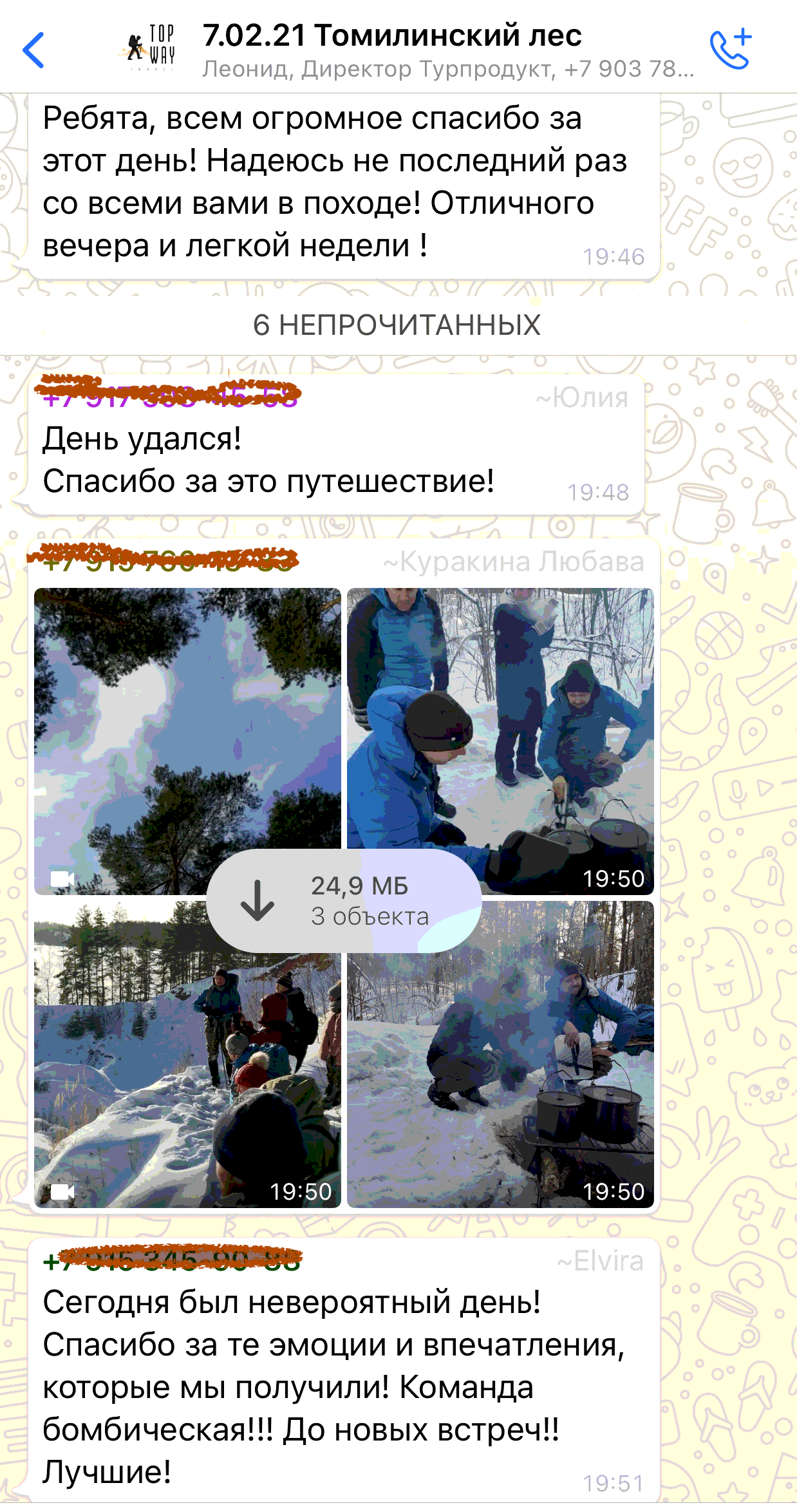Tap the sender number above Elvira's message
Image resolution: width=797 pixels, height=1512 pixels.
[173, 1259]
